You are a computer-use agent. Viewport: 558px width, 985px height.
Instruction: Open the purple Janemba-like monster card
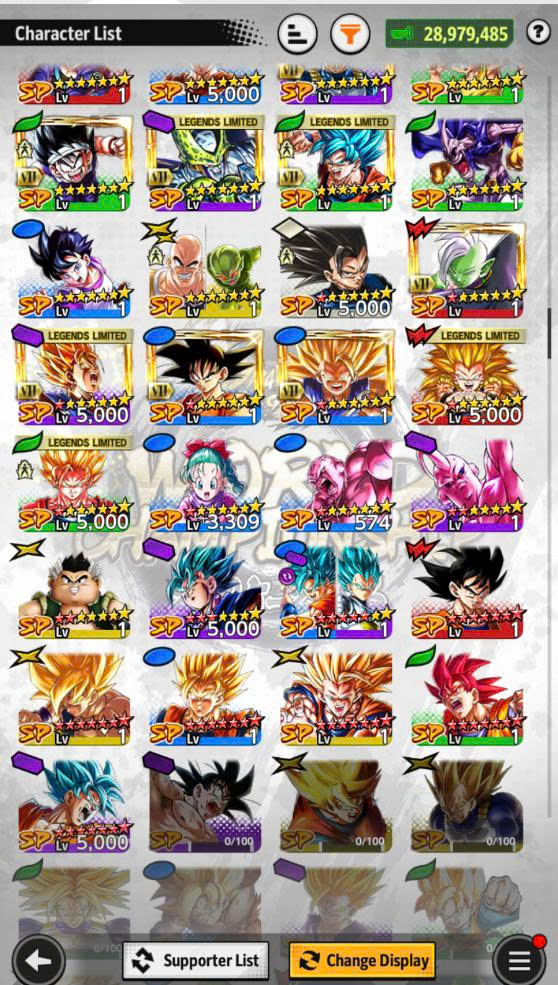(x=468, y=163)
